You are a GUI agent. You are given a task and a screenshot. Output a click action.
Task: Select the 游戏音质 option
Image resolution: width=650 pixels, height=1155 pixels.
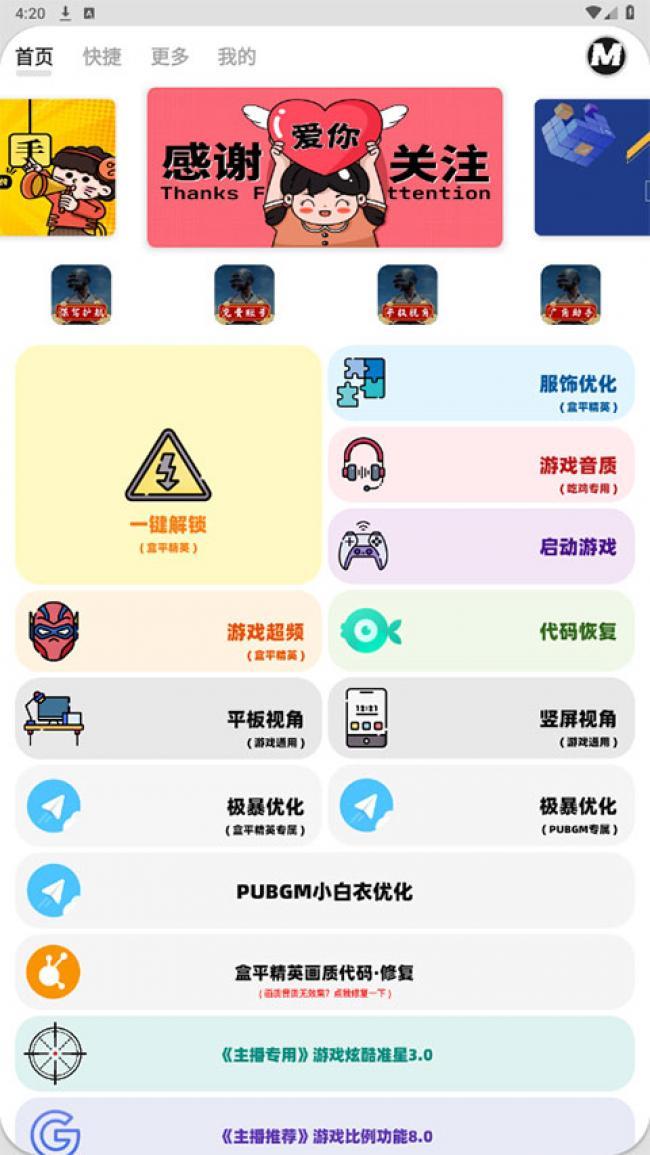click(481, 465)
